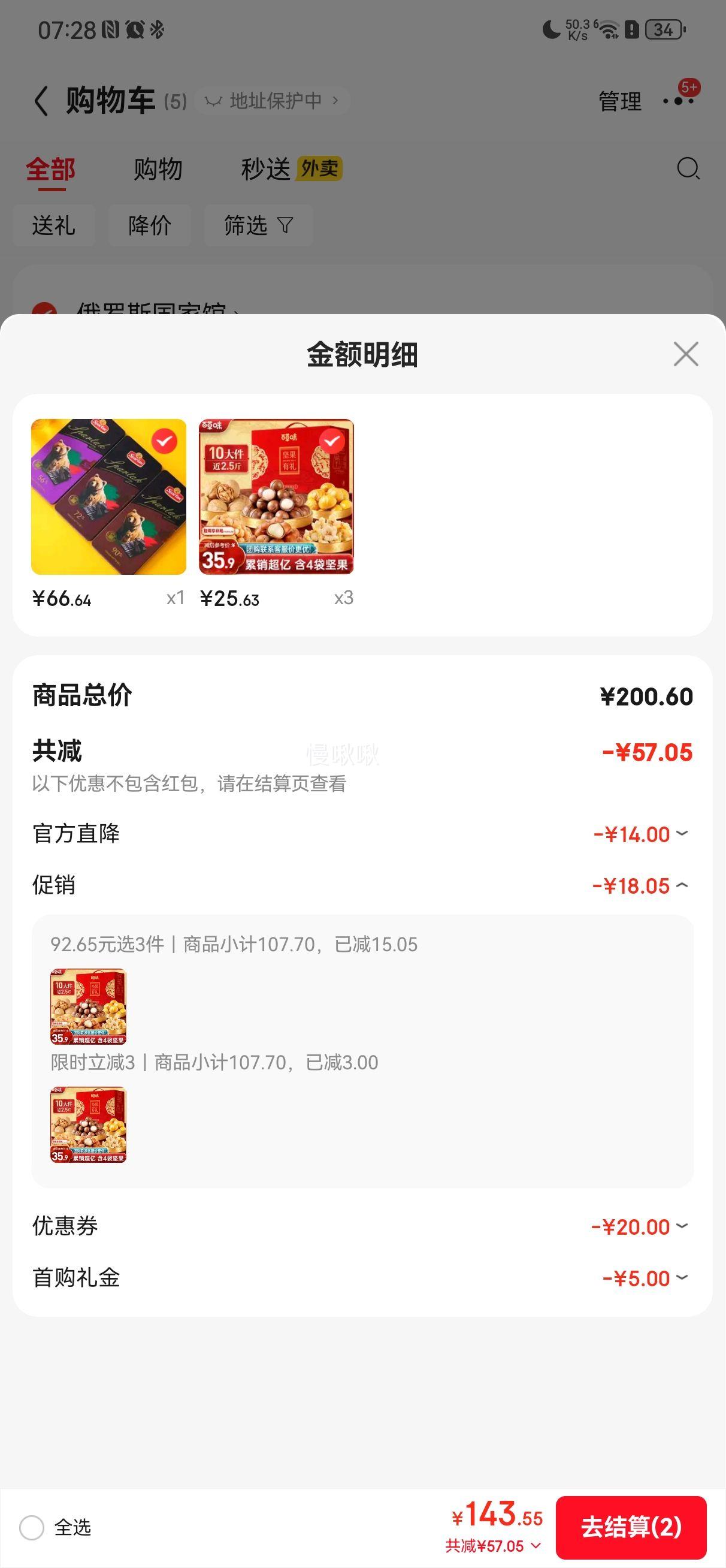Open search in the shopping cart
This screenshot has width=726, height=1568.
click(x=687, y=168)
